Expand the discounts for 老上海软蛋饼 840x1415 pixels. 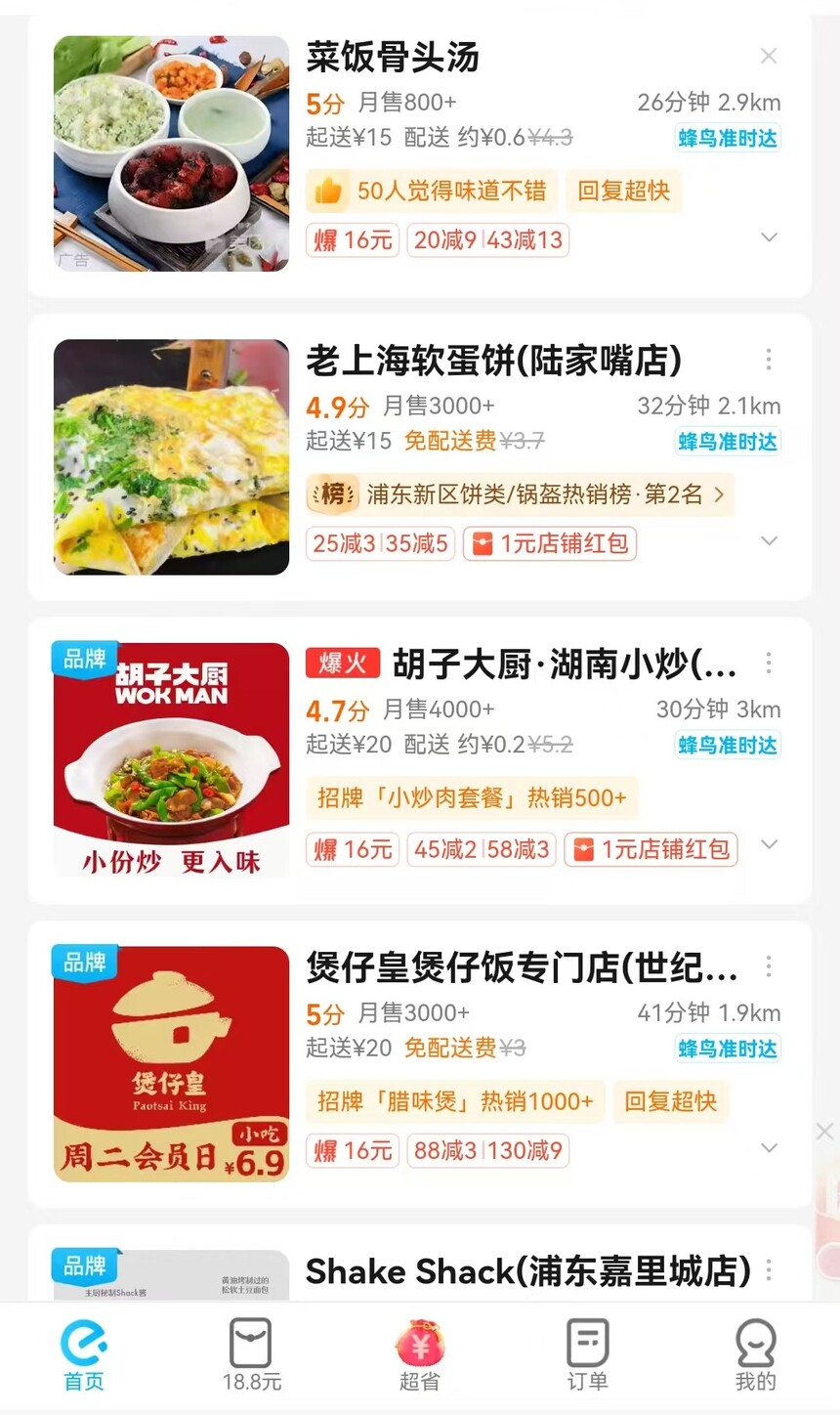tap(769, 541)
